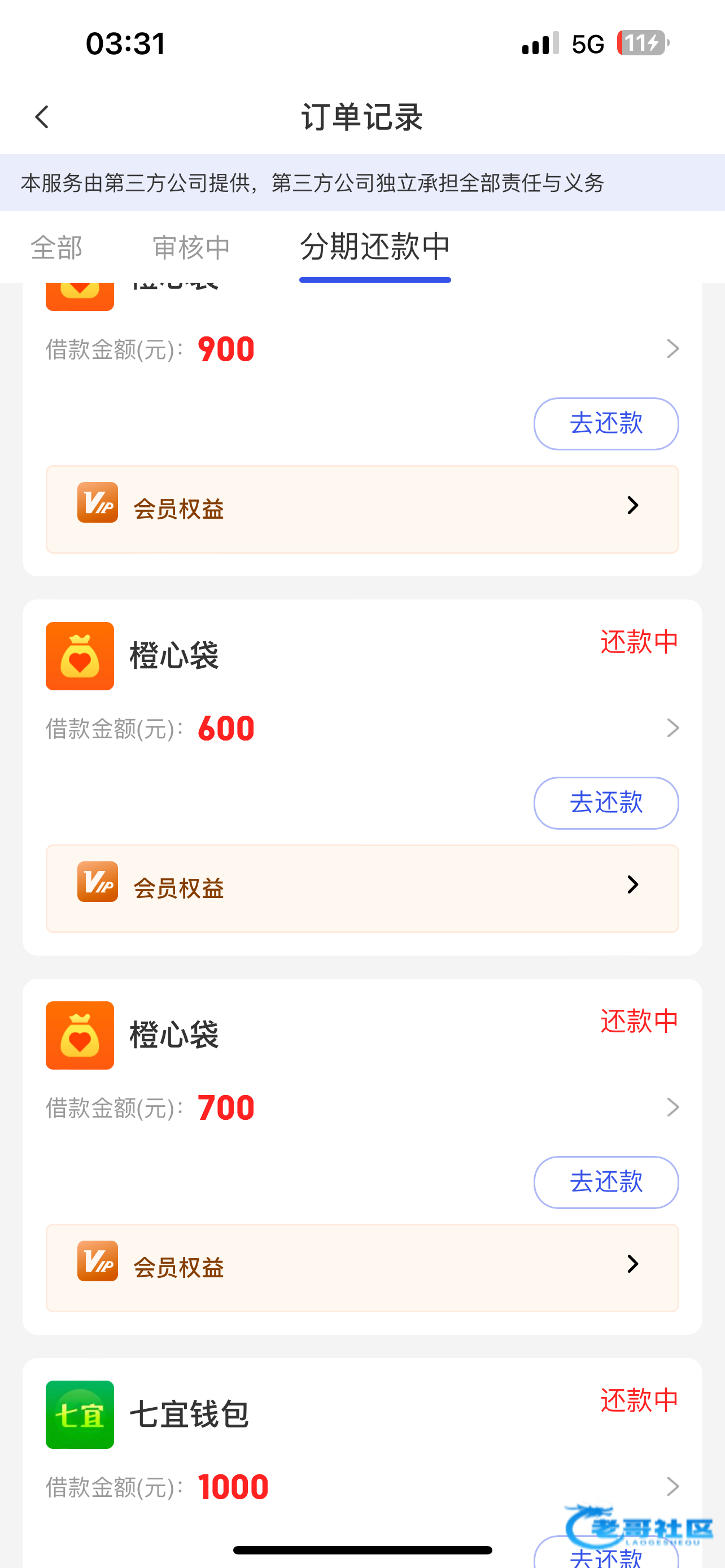Screen dimensions: 725x1568
Task: Go repay the 700 yuan 橙心袋 loan
Action: (606, 1182)
